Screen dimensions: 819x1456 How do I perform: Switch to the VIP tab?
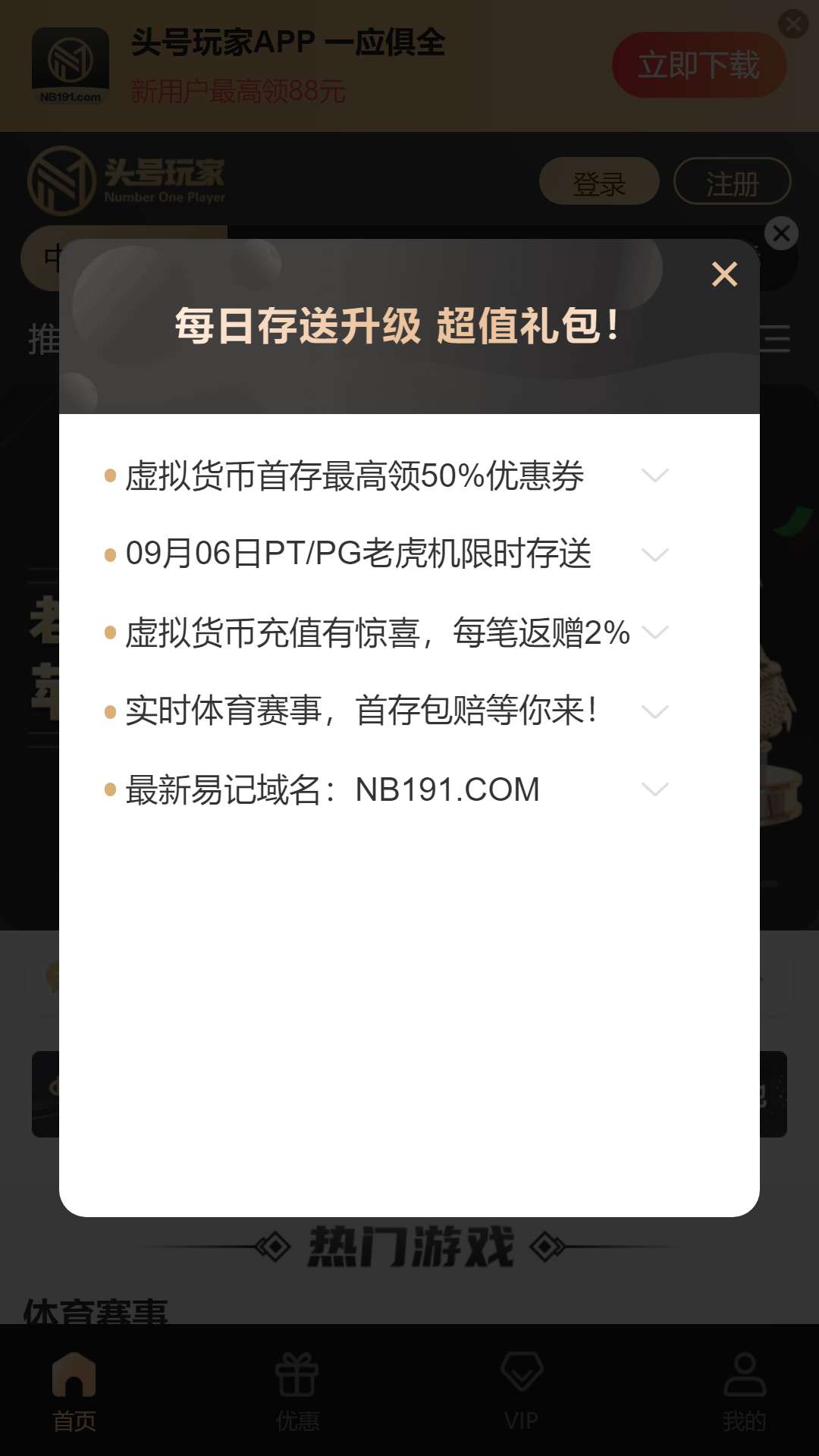[x=522, y=1392]
